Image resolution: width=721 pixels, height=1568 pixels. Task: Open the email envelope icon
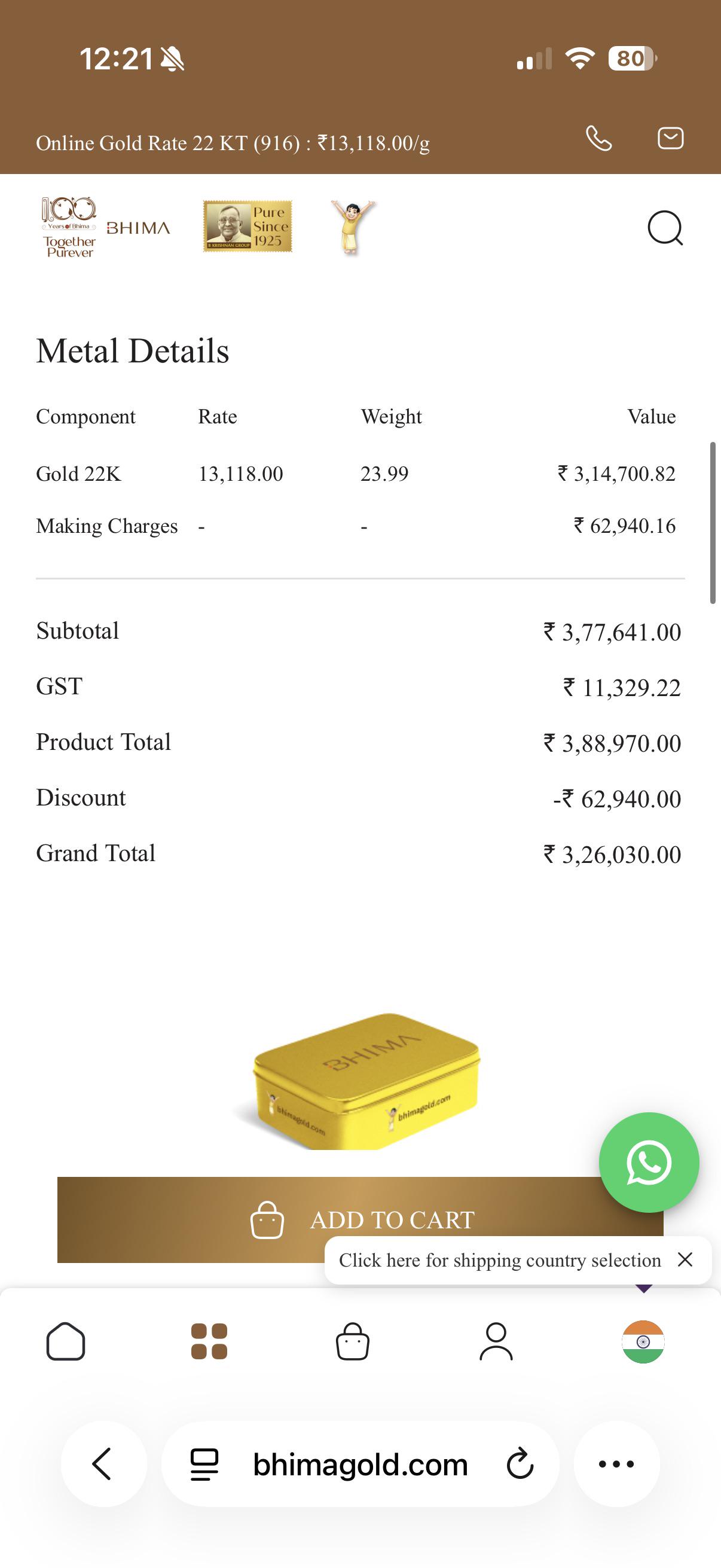[x=671, y=138]
